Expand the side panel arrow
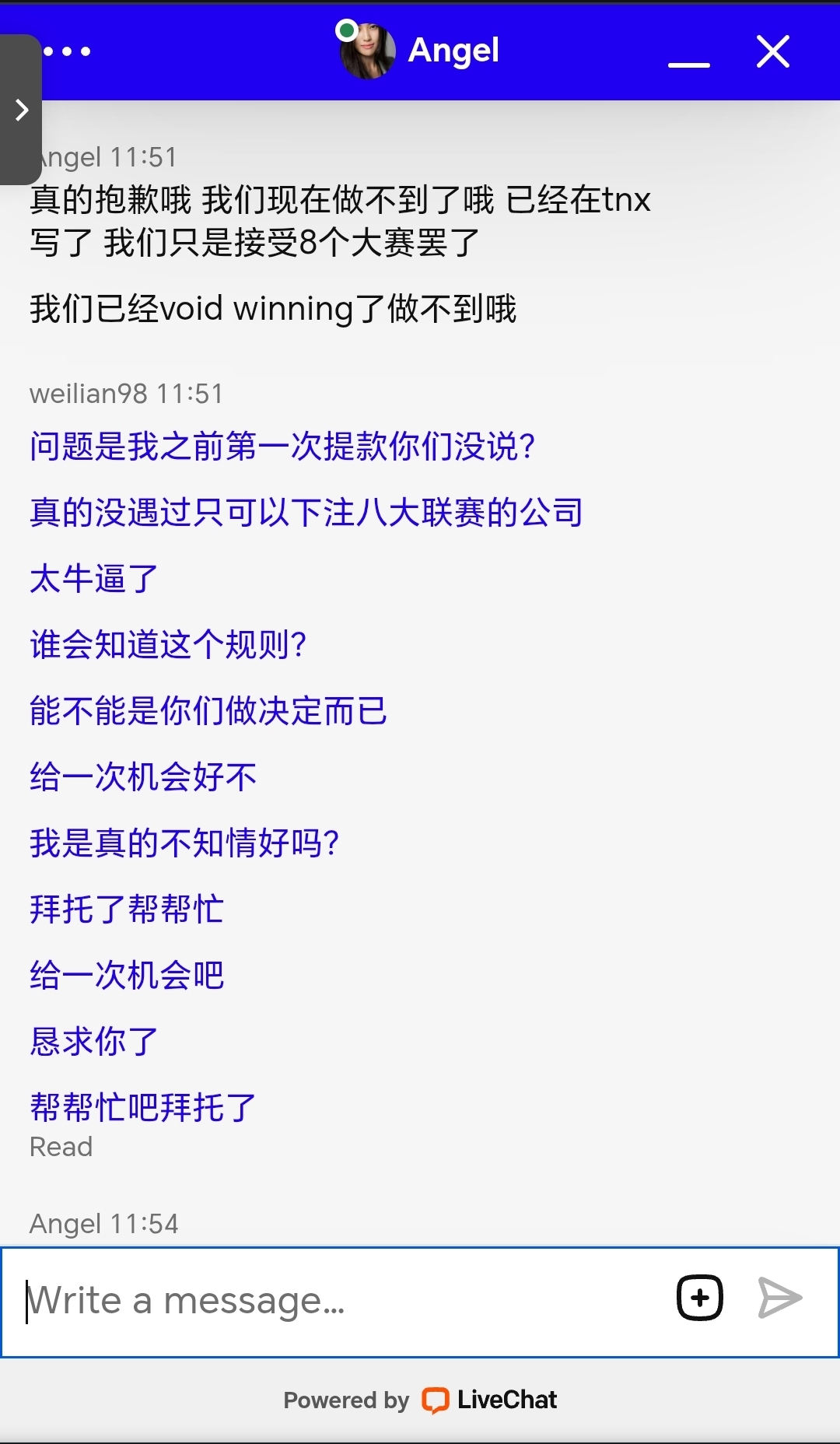This screenshot has width=840, height=1444. [21, 110]
